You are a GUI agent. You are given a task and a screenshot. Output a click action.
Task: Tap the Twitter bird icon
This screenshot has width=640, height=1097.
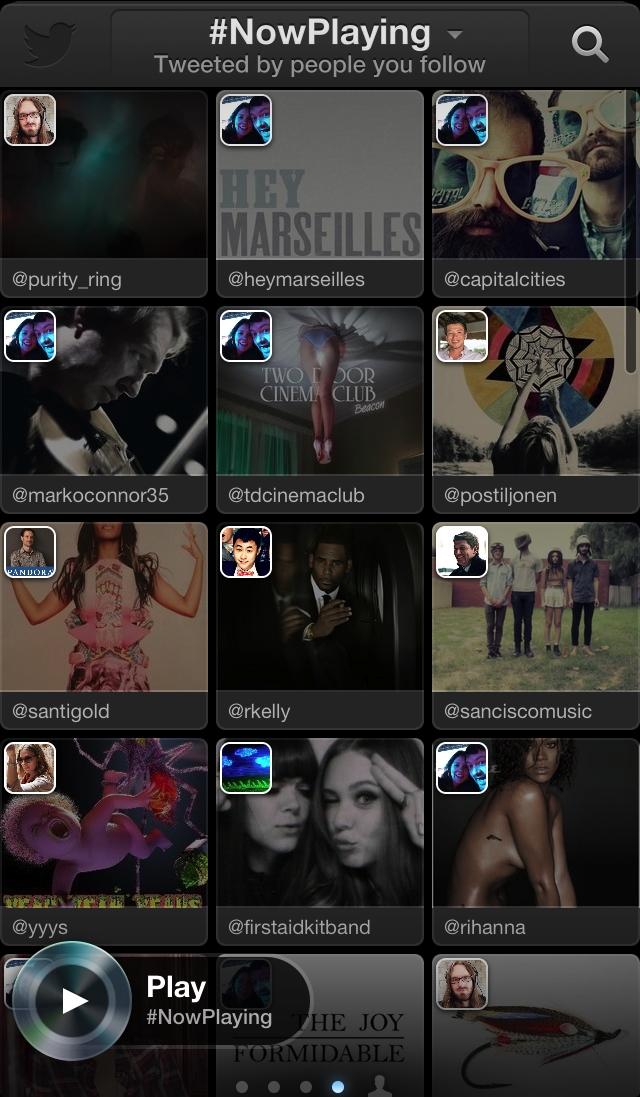point(49,44)
